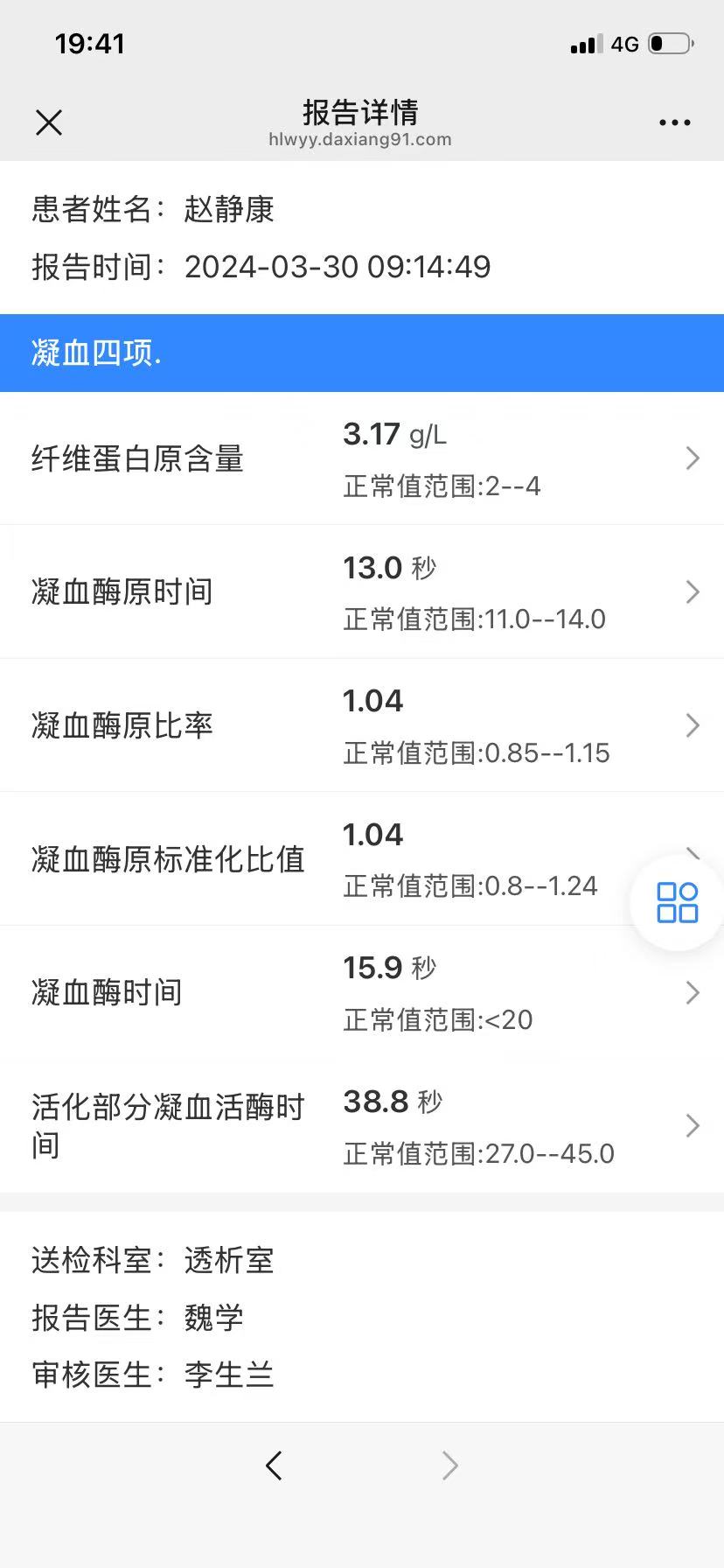
Task: Go back with the bottom left arrow
Action: pos(275,1465)
